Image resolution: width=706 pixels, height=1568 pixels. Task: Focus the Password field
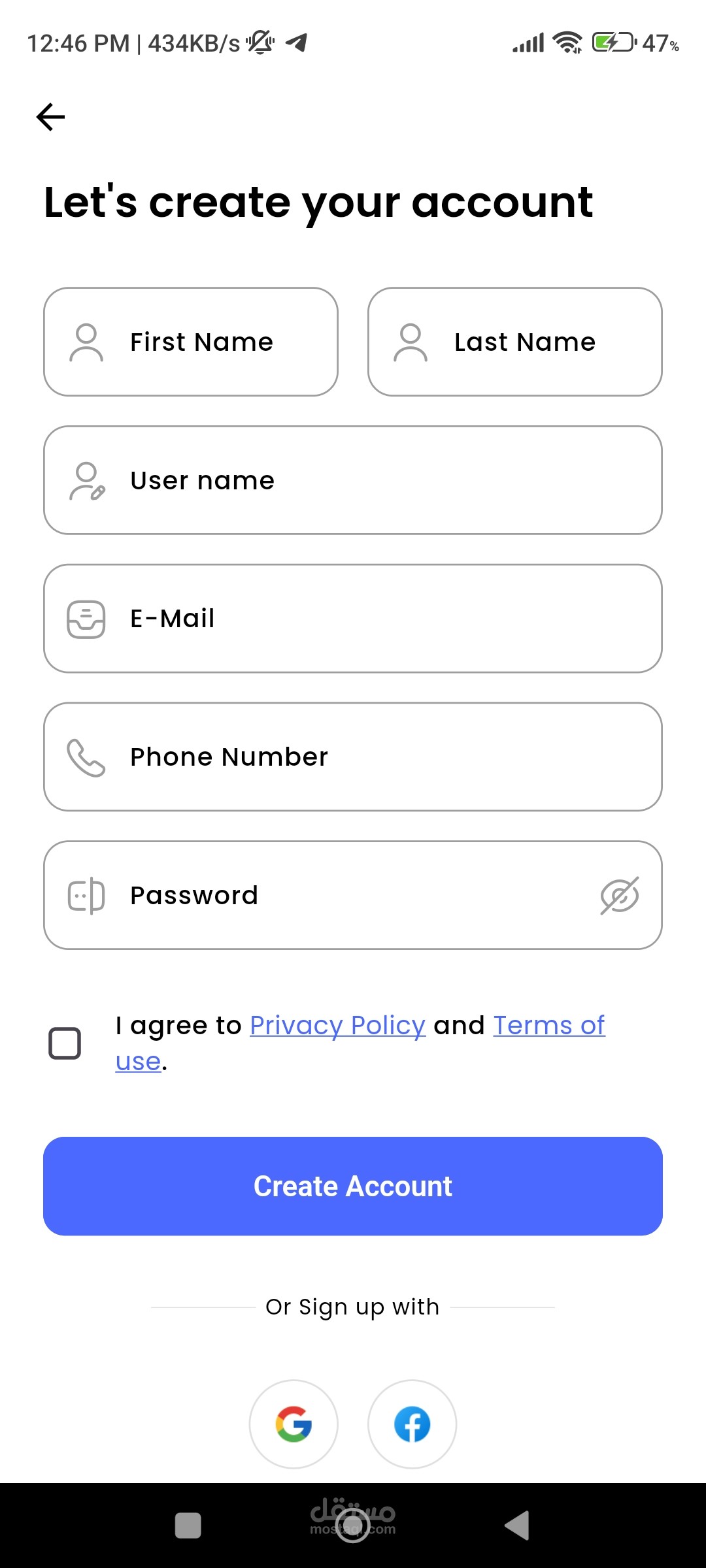[x=353, y=895]
